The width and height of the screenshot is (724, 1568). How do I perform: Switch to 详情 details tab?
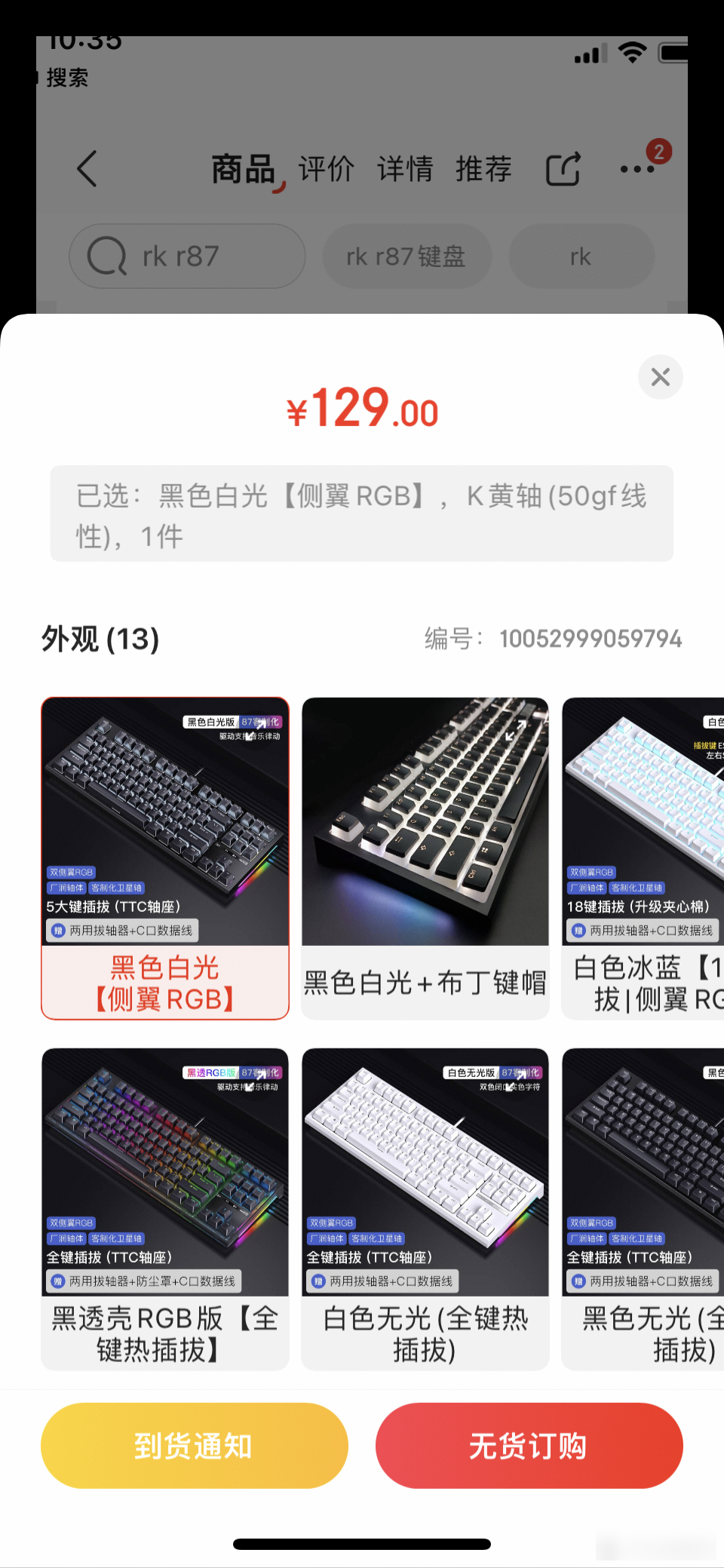[405, 169]
